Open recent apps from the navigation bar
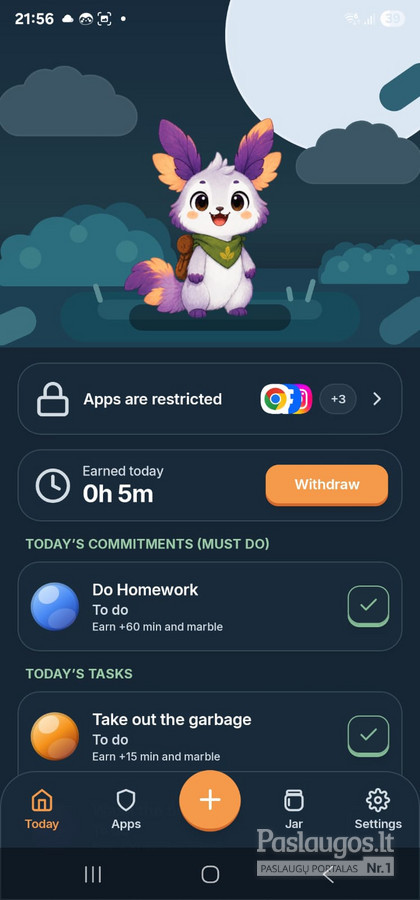 pyautogui.click(x=93, y=874)
